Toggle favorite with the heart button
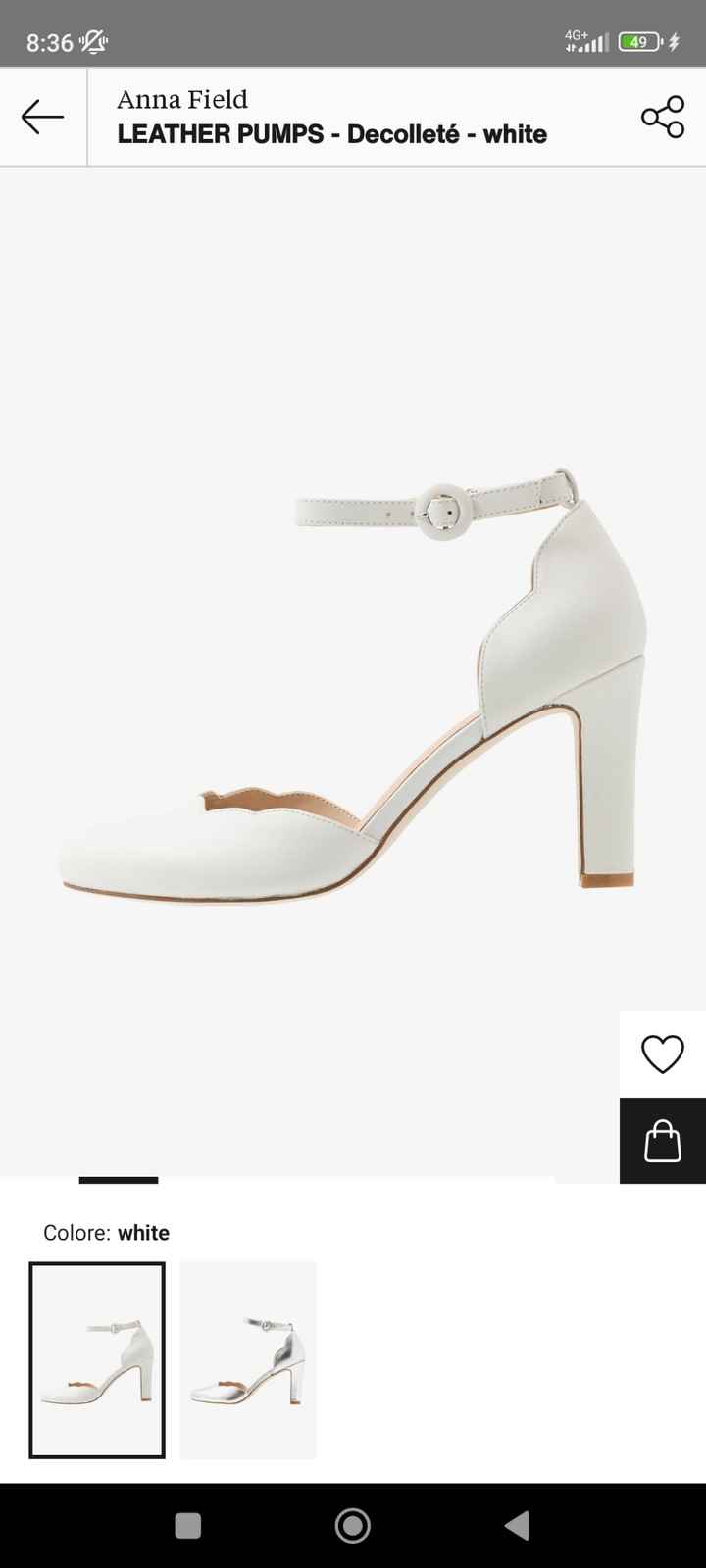Viewport: 706px width, 1568px height. tap(663, 1053)
